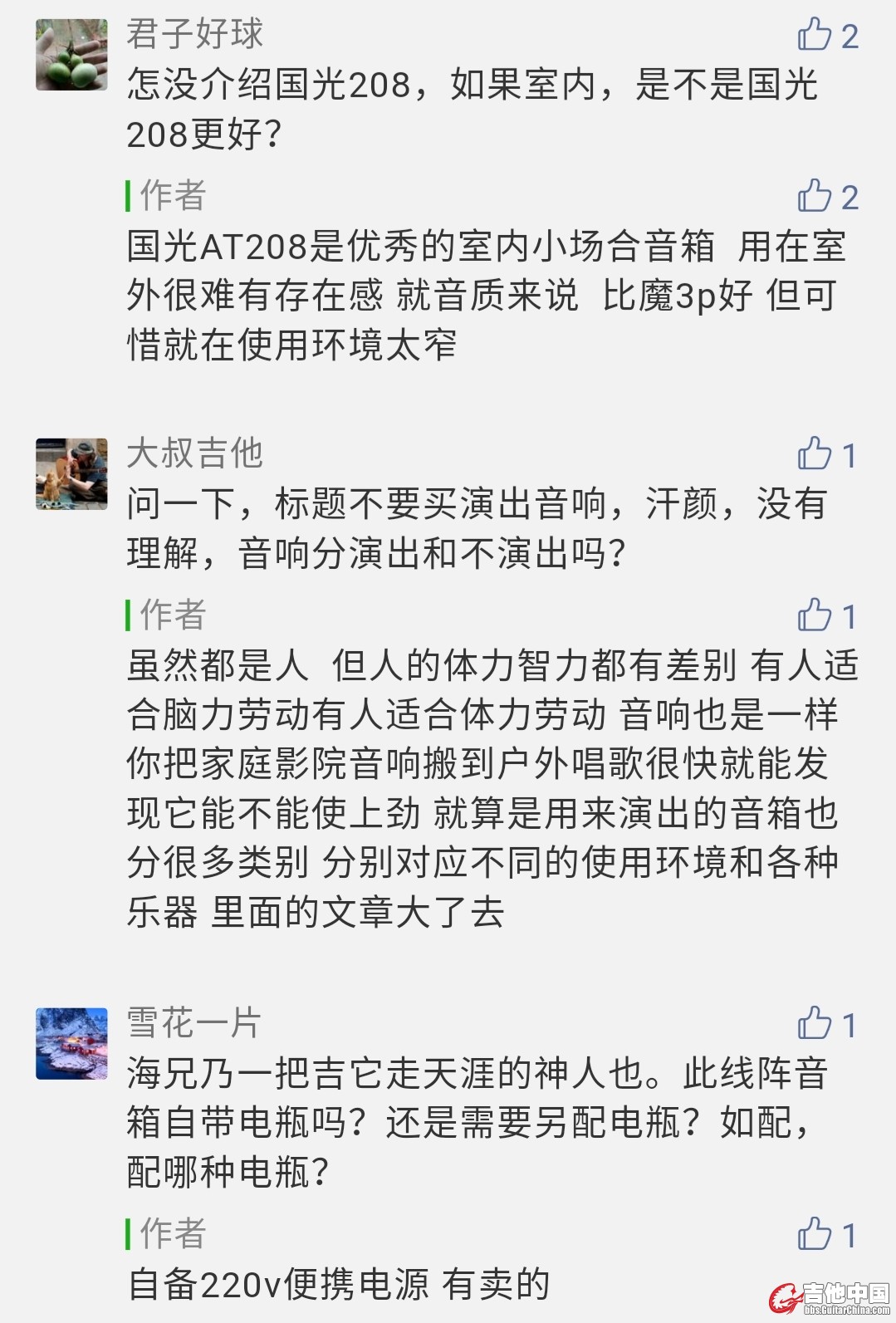The width and height of the screenshot is (896, 1323).
Task: Like the comment by 君子好球
Action: point(815,35)
